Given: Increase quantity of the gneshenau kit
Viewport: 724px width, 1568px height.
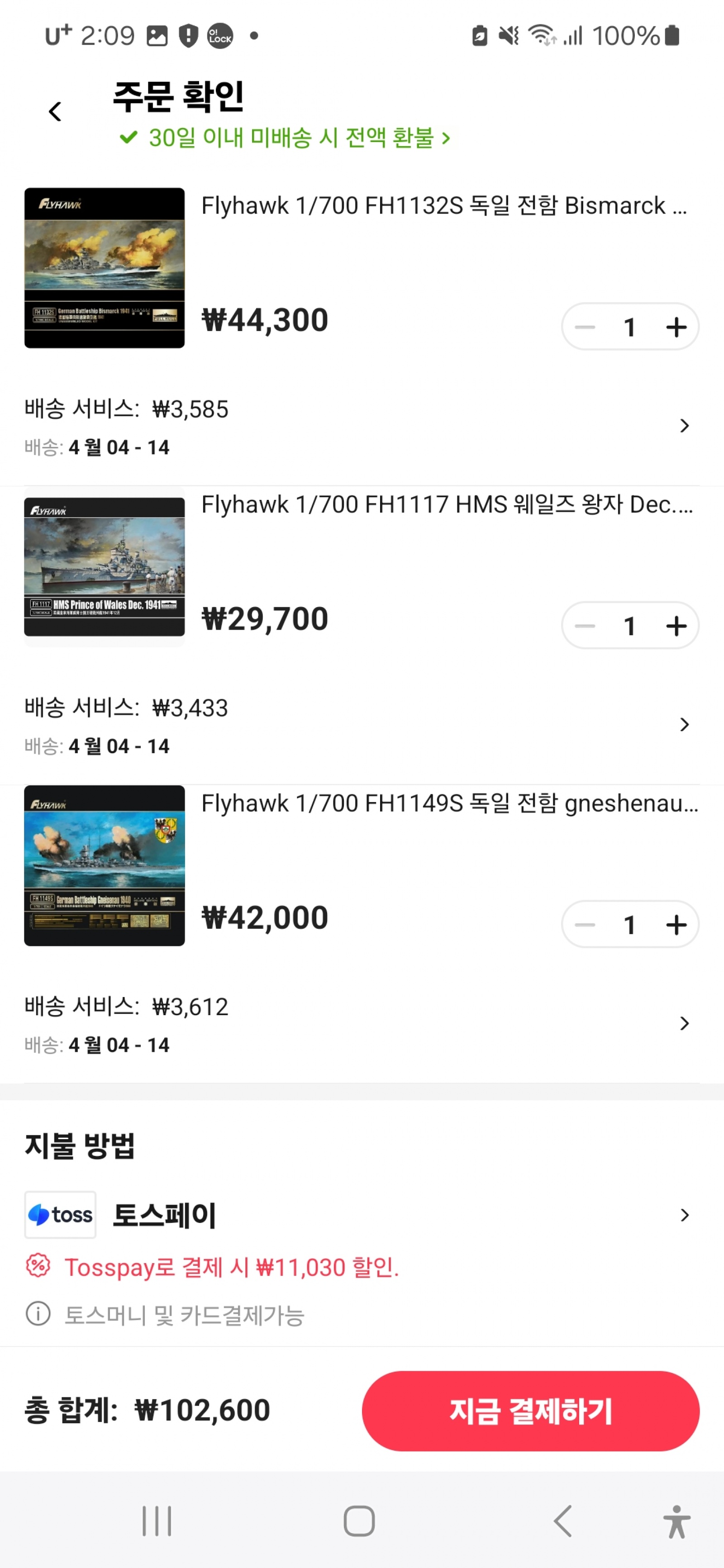Looking at the screenshot, I should [676, 925].
